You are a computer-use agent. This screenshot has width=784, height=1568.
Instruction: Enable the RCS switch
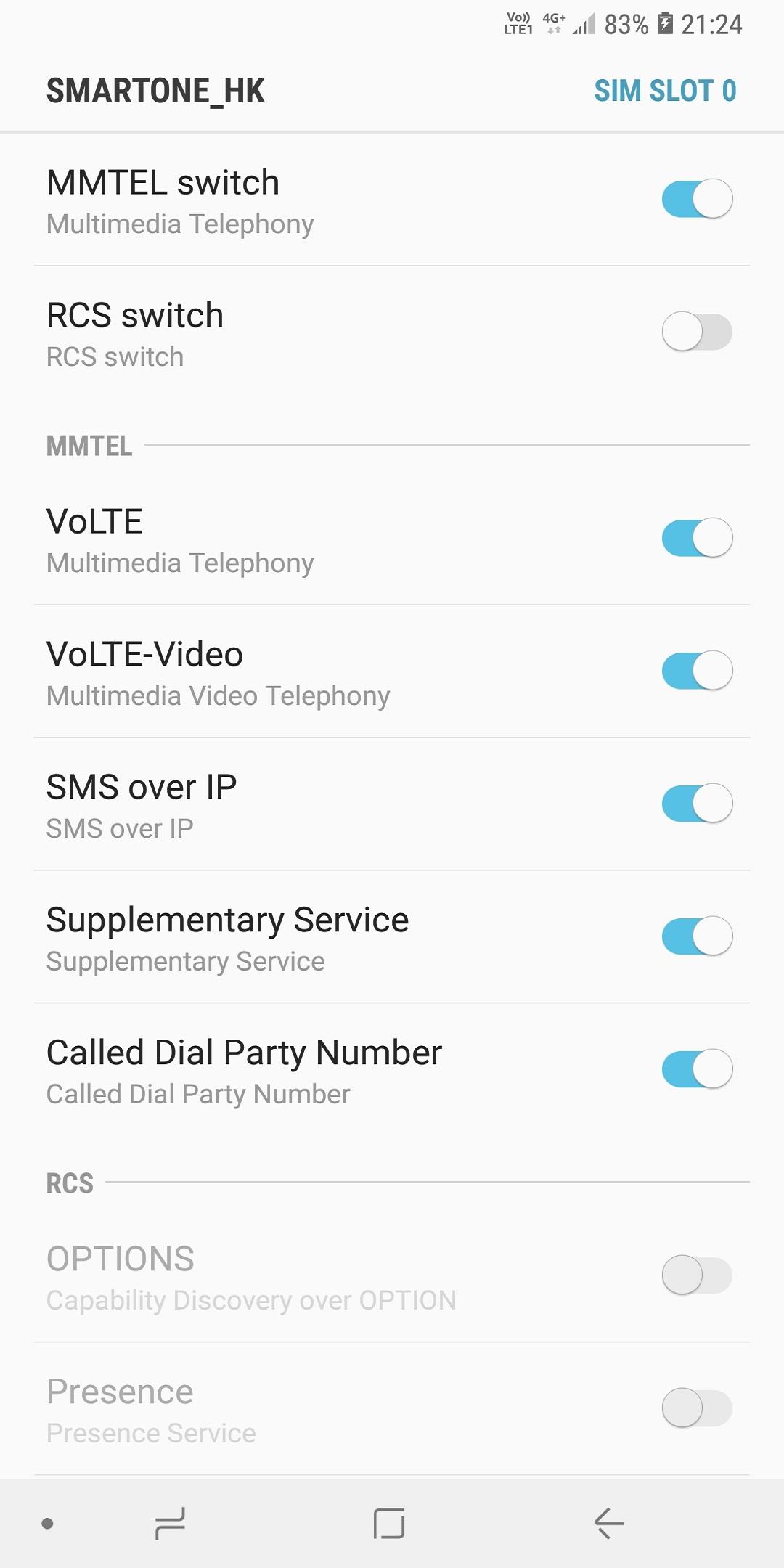[x=697, y=332]
